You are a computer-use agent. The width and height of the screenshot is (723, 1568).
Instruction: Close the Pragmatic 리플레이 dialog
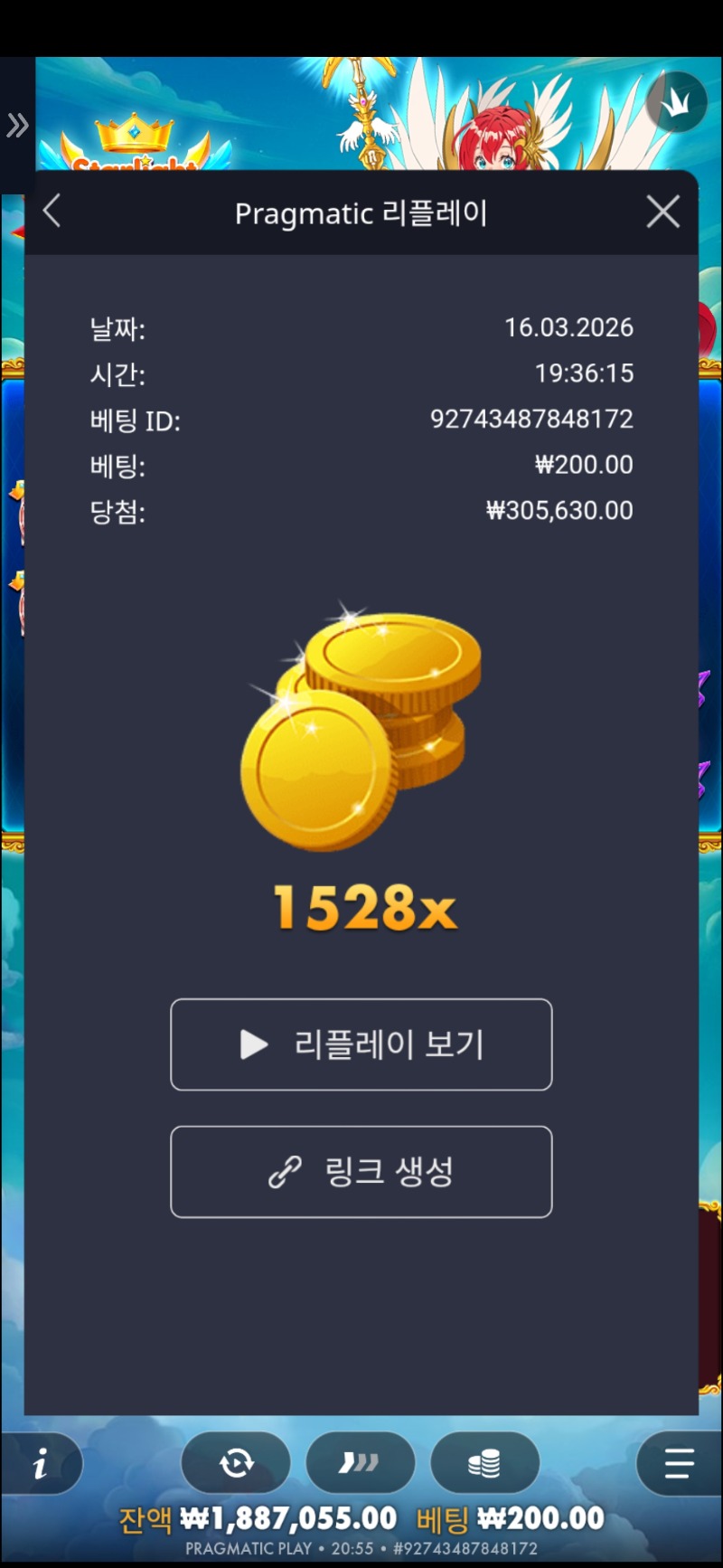click(x=663, y=212)
